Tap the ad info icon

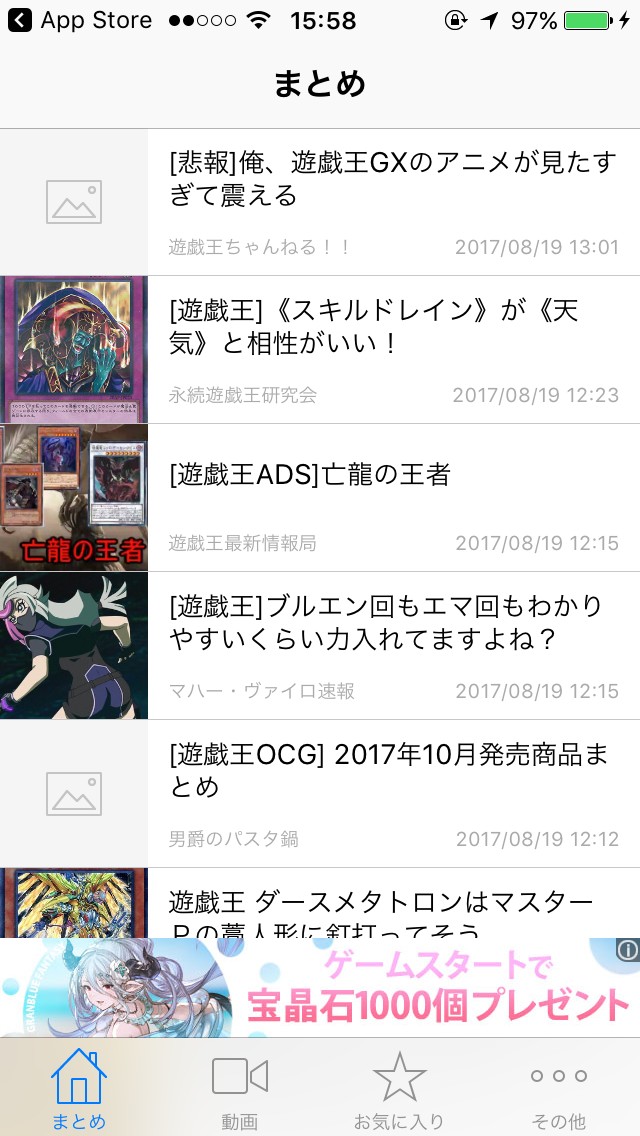click(x=627, y=950)
